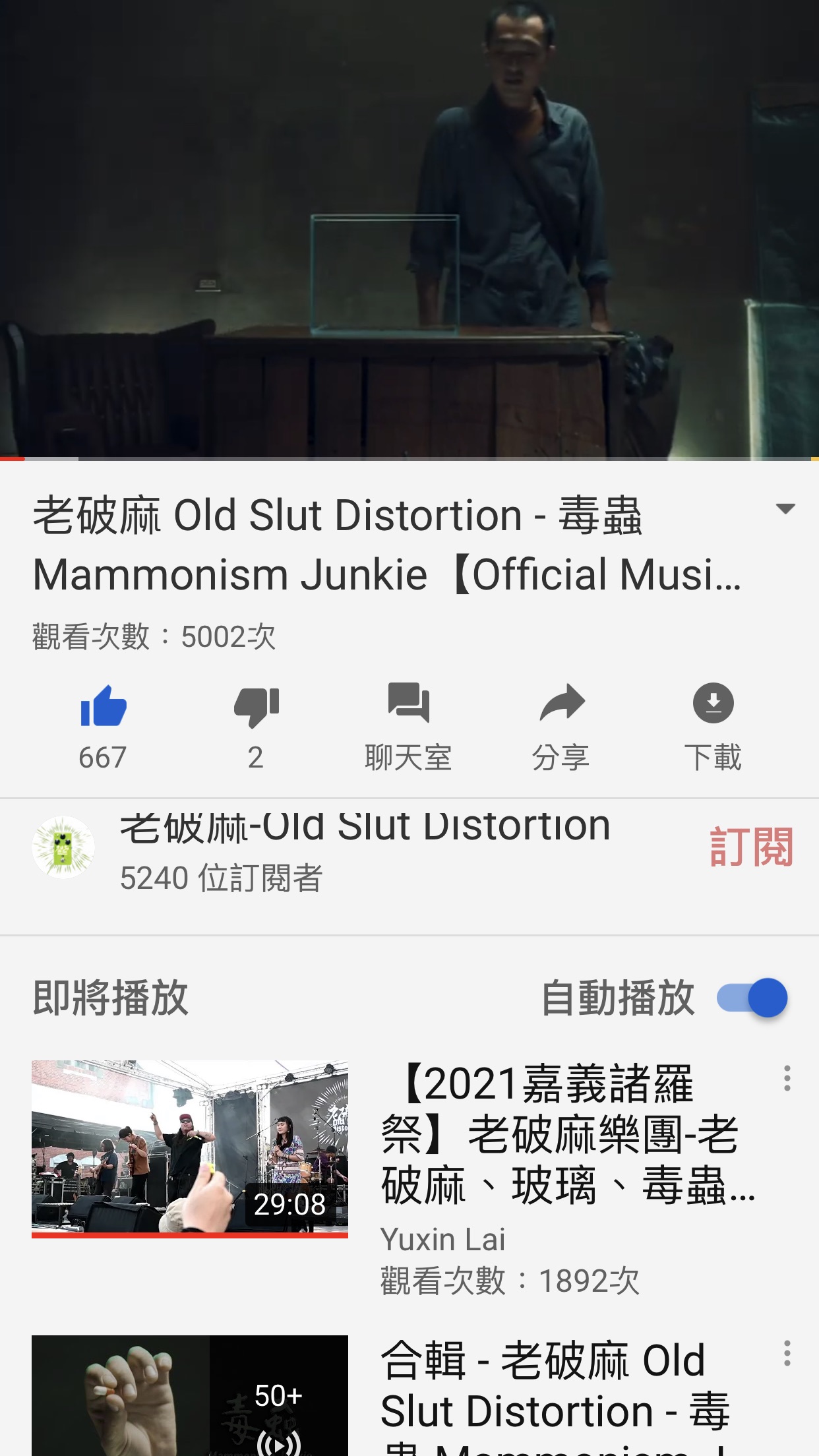Subscribe to the channel with 訂閱

(751, 847)
